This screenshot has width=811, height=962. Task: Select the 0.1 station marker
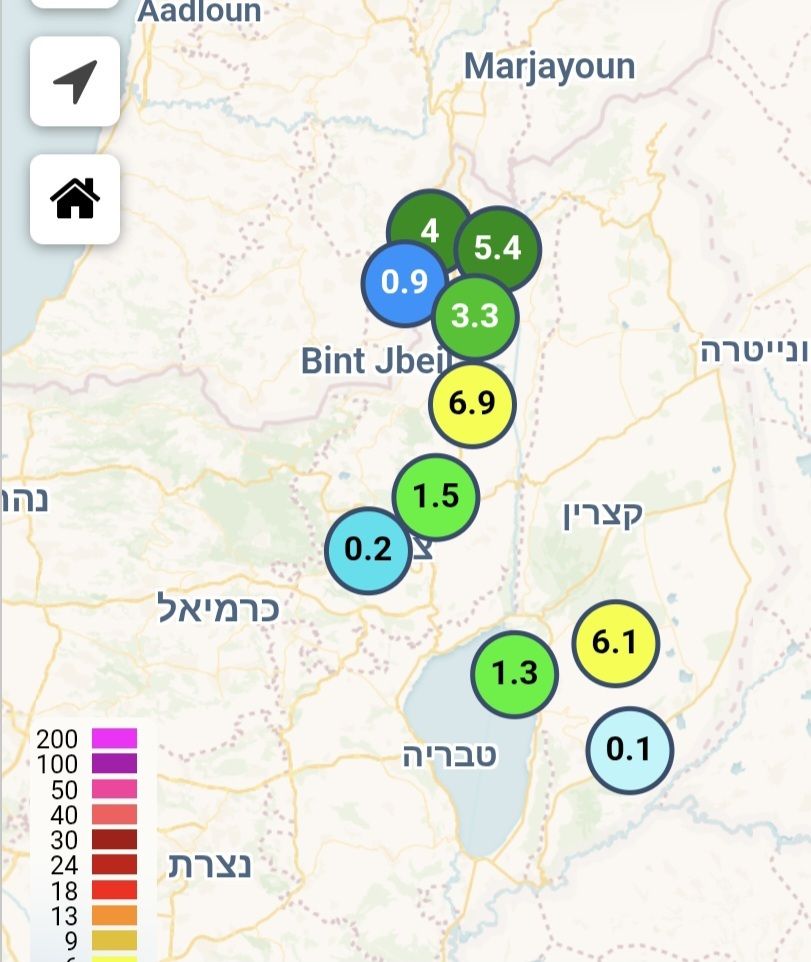pos(629,750)
